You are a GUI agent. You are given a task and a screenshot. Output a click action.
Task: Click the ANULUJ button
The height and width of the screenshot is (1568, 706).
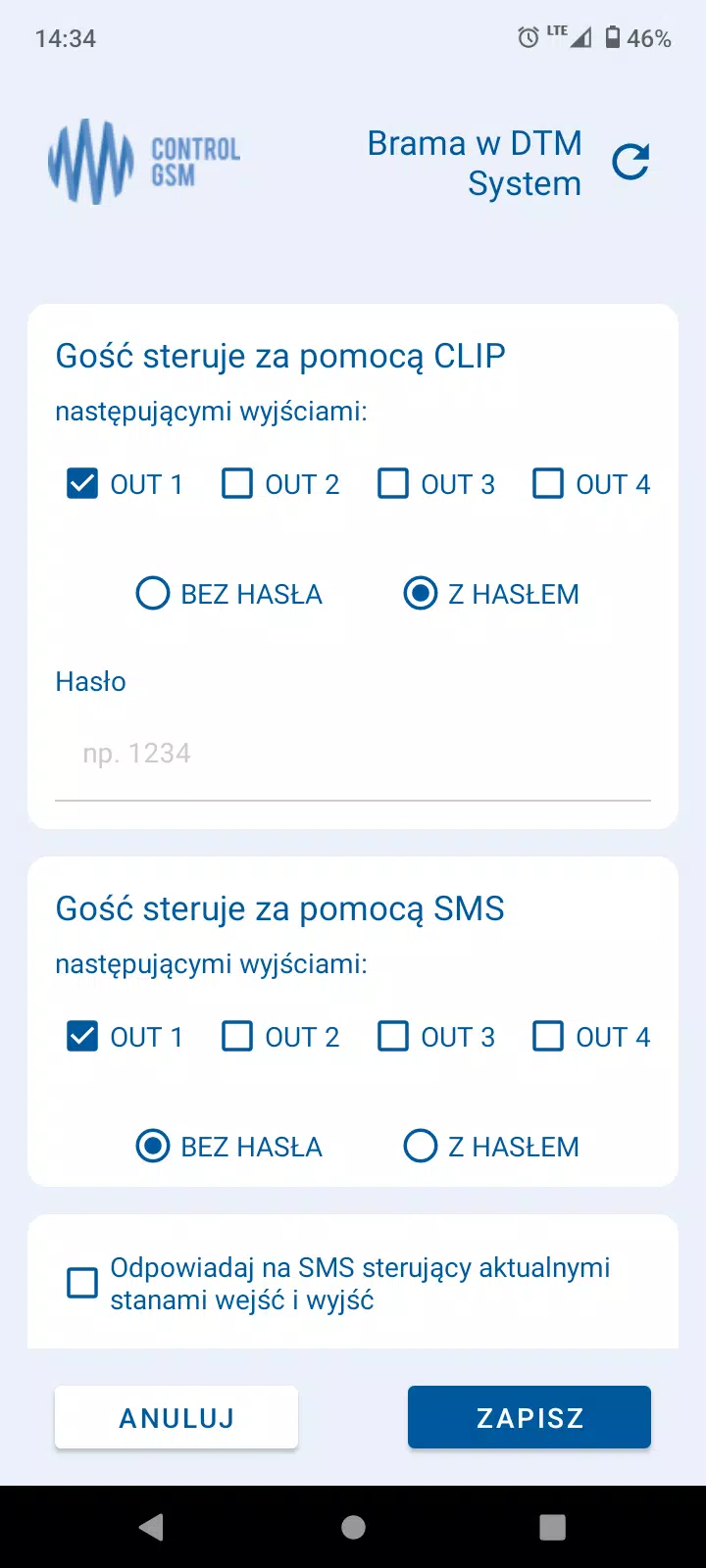click(176, 1417)
